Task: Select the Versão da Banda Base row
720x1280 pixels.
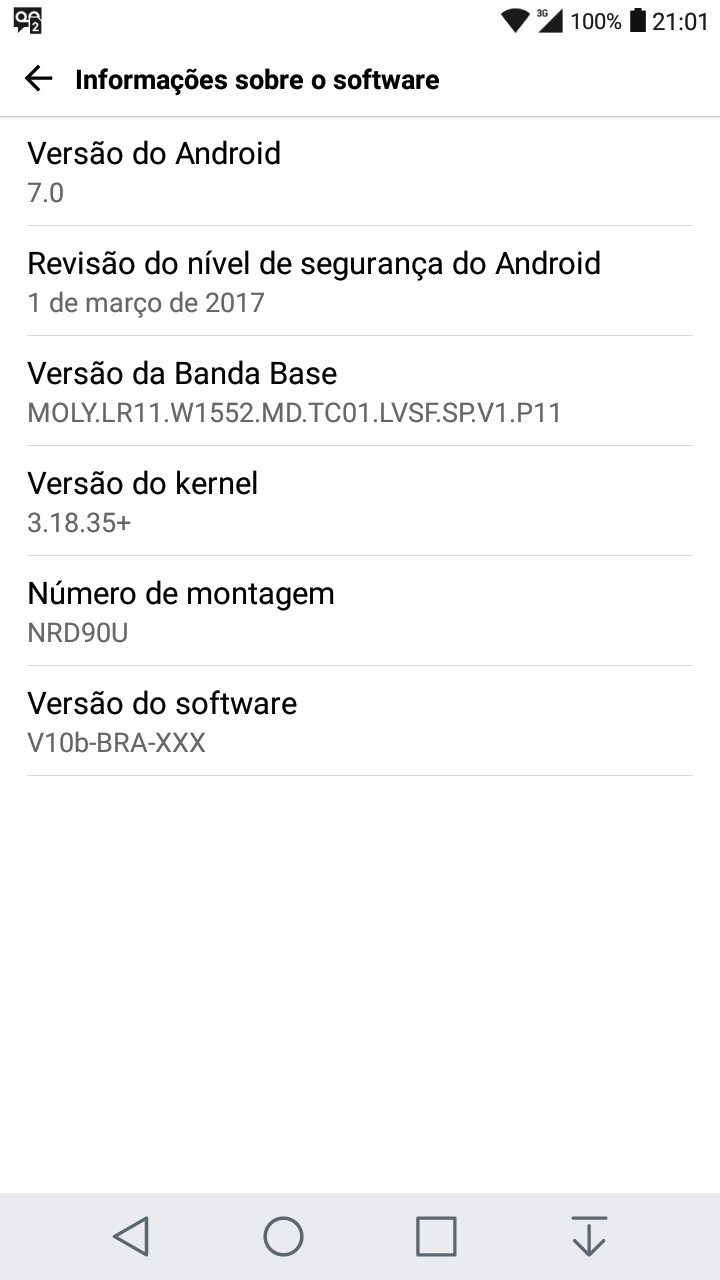Action: 360,391
